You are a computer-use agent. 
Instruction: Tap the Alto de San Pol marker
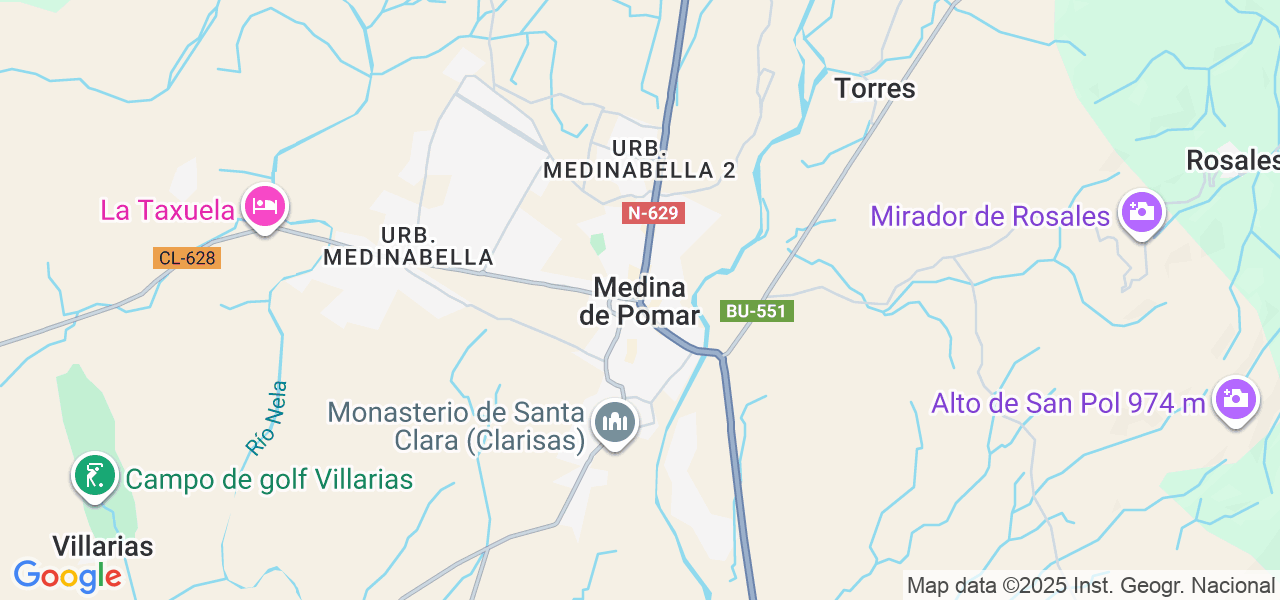1235,399
